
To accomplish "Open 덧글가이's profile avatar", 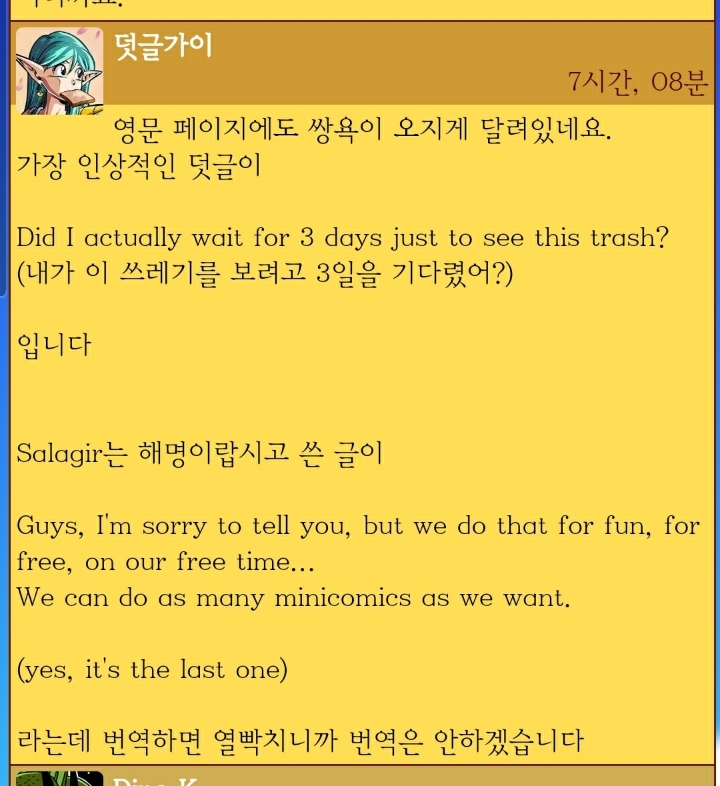I will tap(59, 69).
